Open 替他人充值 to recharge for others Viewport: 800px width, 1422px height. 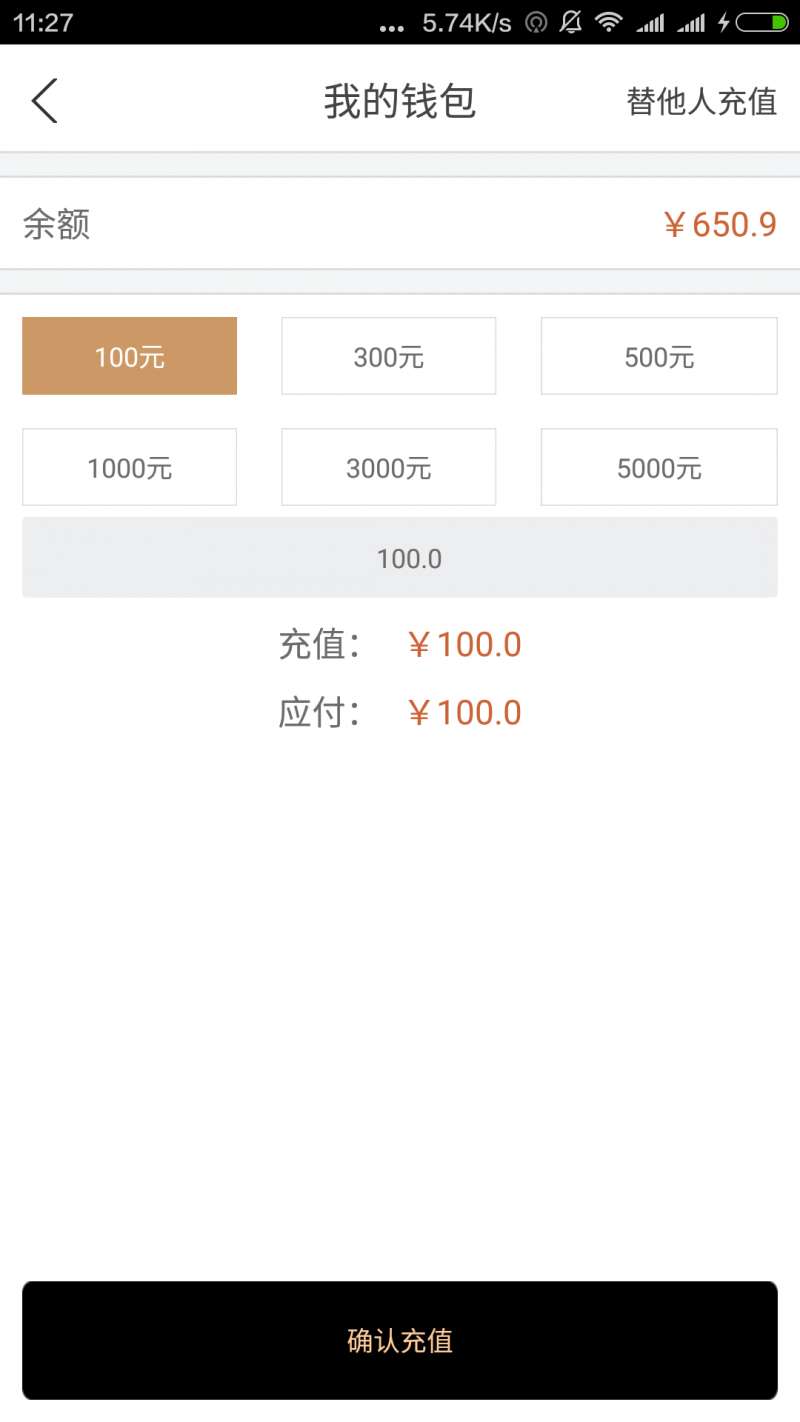[x=702, y=101]
